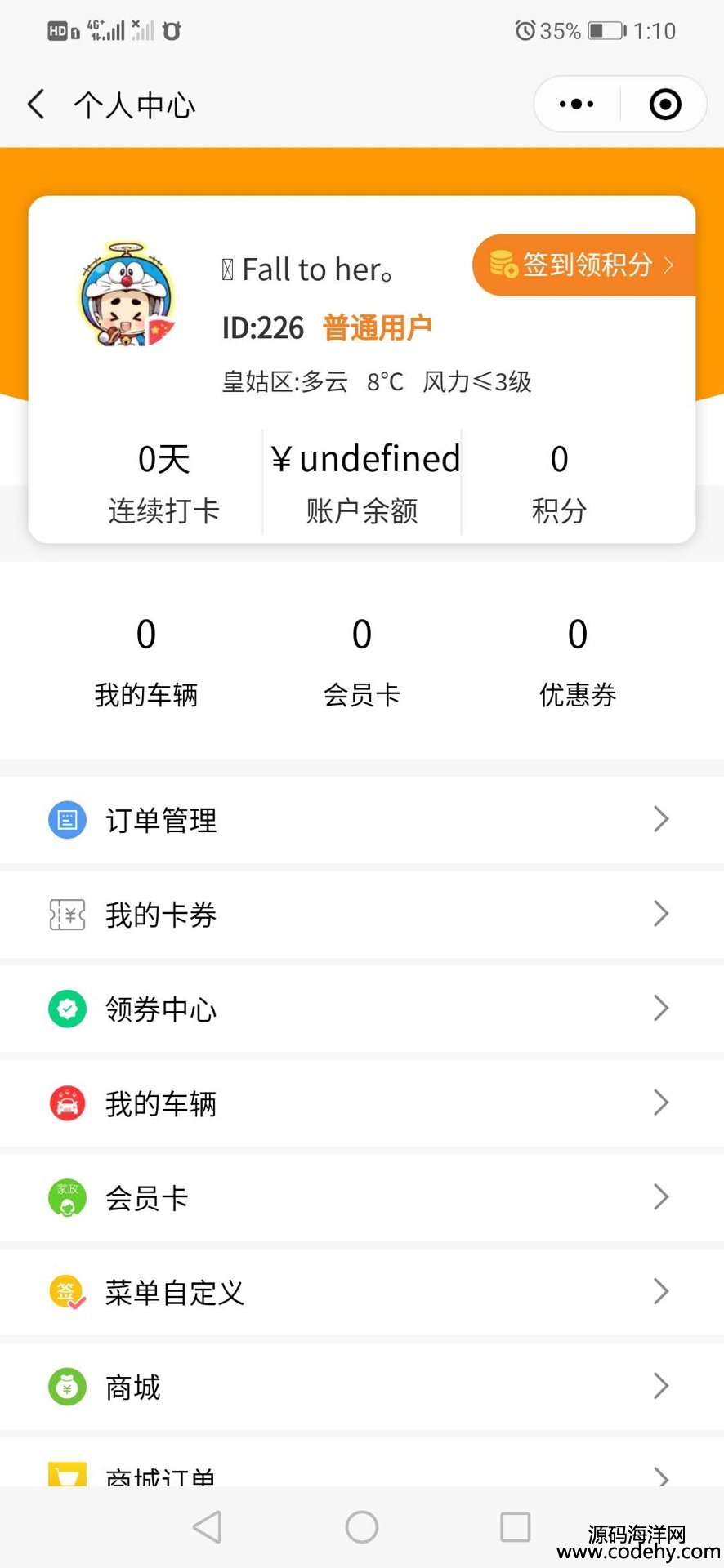View 连续打卡 streak

(x=163, y=483)
